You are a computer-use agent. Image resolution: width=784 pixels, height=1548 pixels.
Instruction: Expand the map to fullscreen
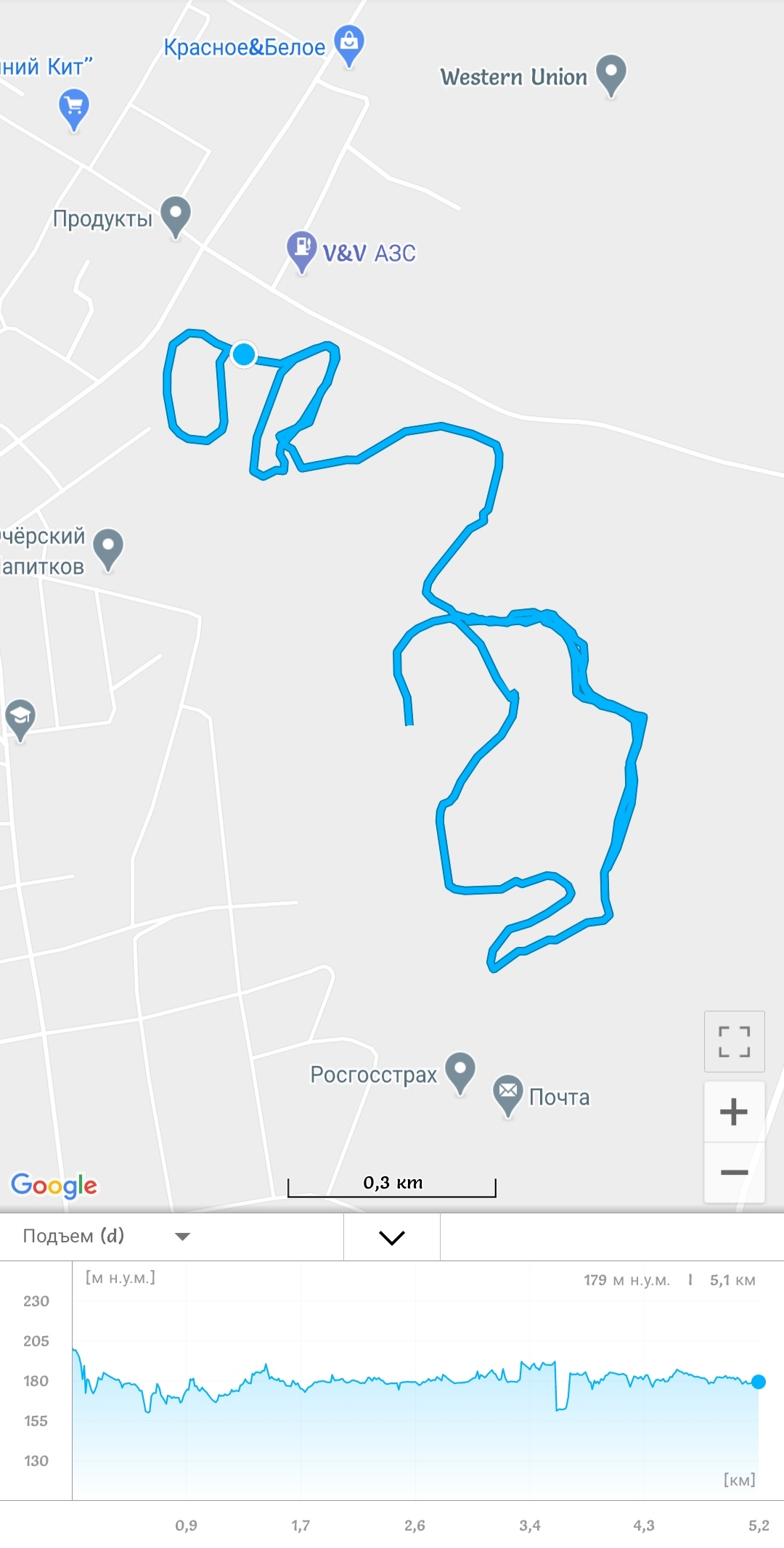[734, 1041]
